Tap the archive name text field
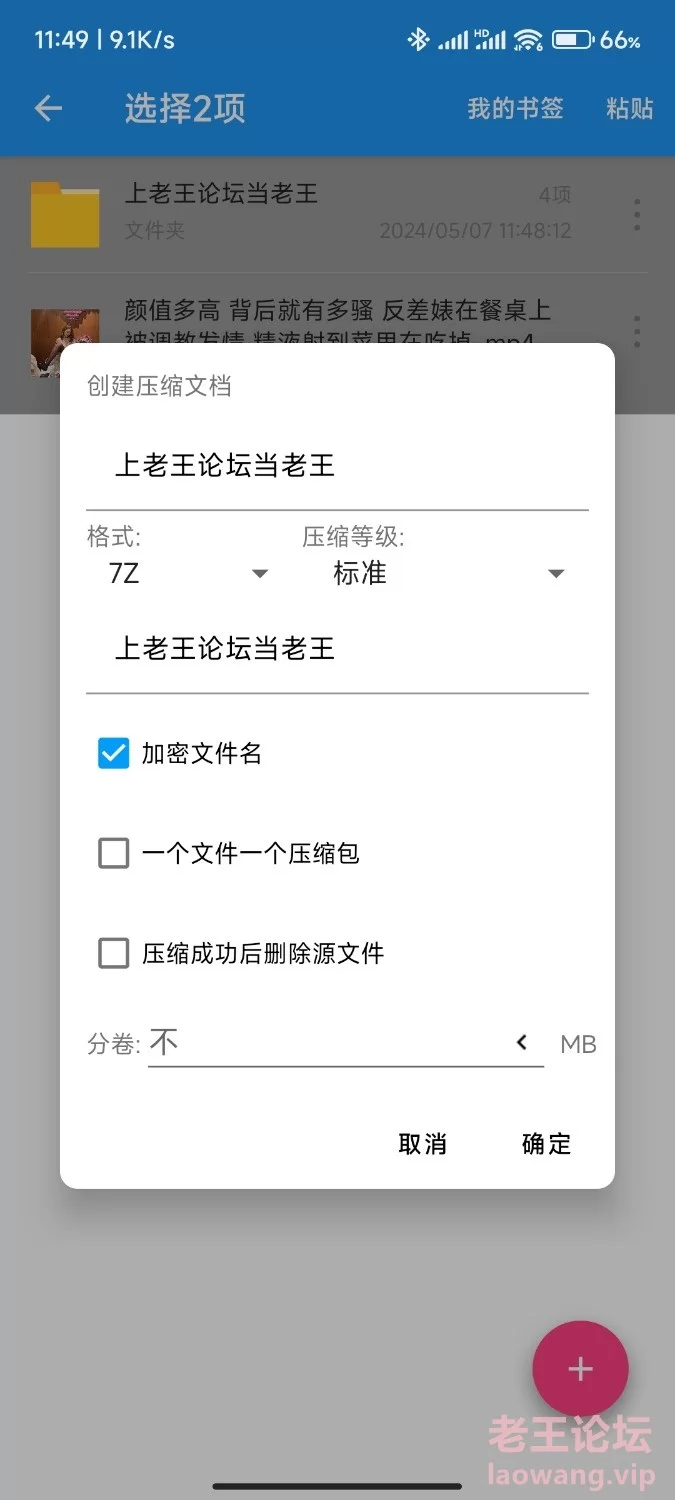Image resolution: width=675 pixels, height=1500 pixels. point(337,466)
